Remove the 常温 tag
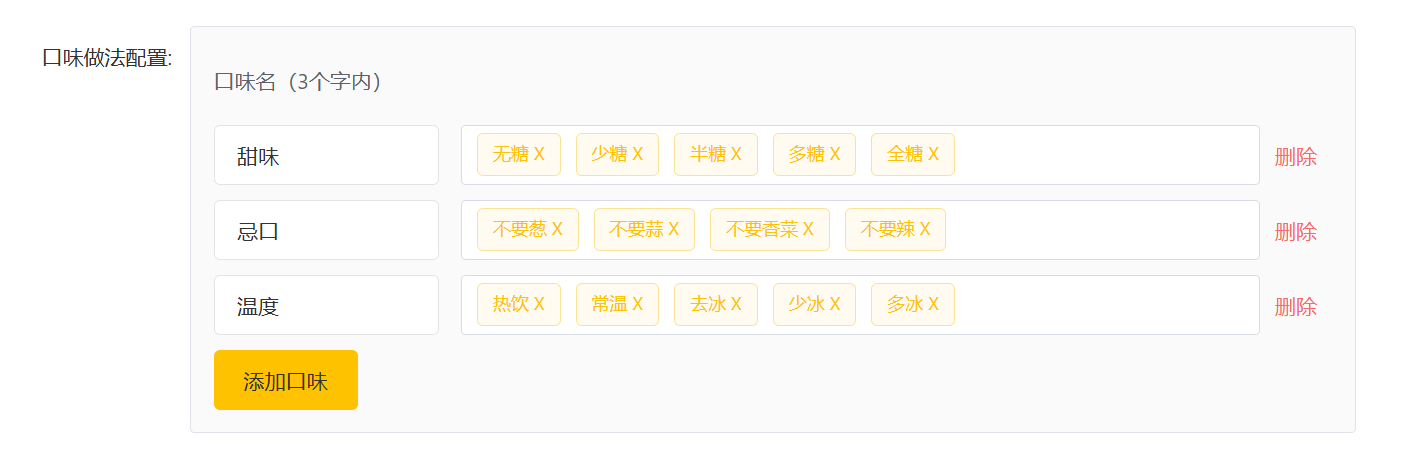The image size is (1419, 451). point(637,304)
